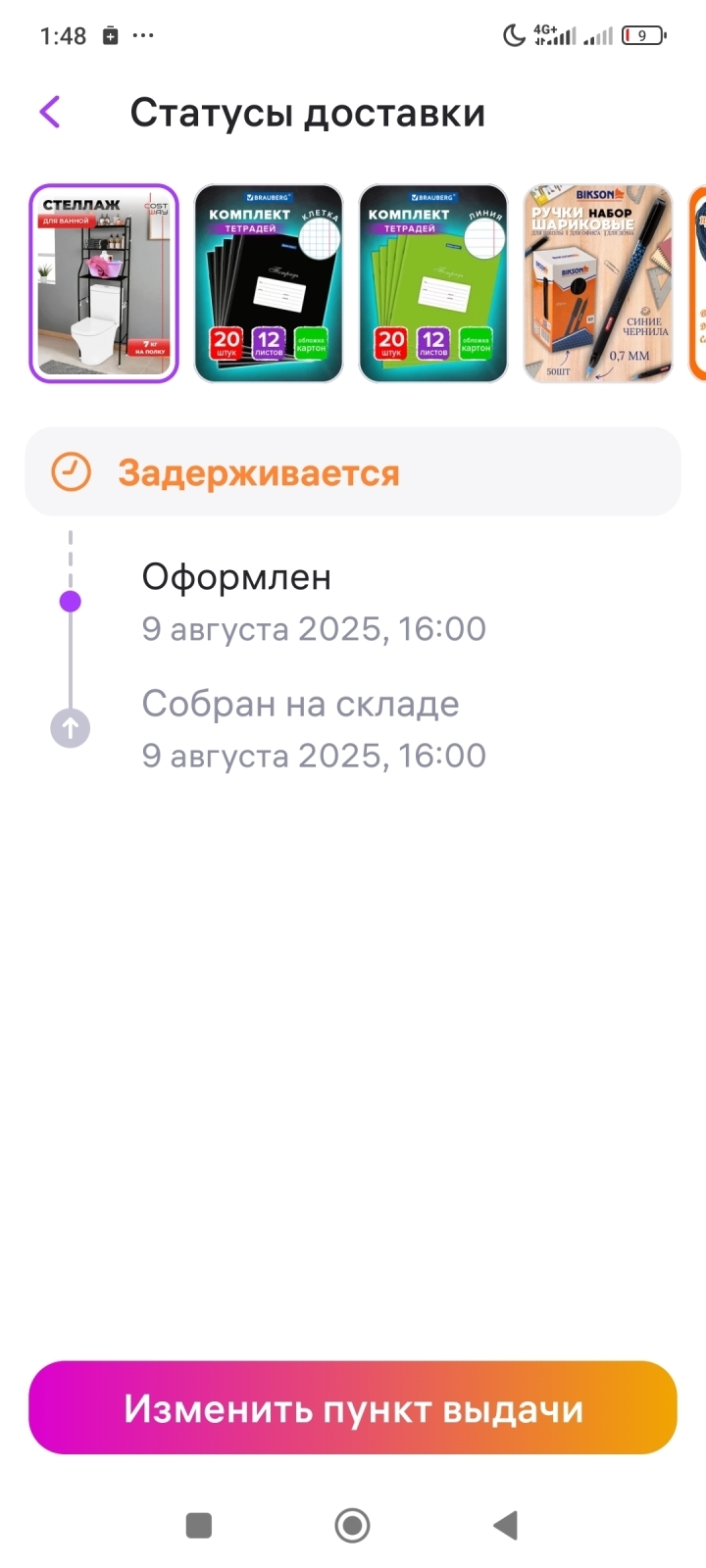Open the system recent apps view

pos(199,1525)
